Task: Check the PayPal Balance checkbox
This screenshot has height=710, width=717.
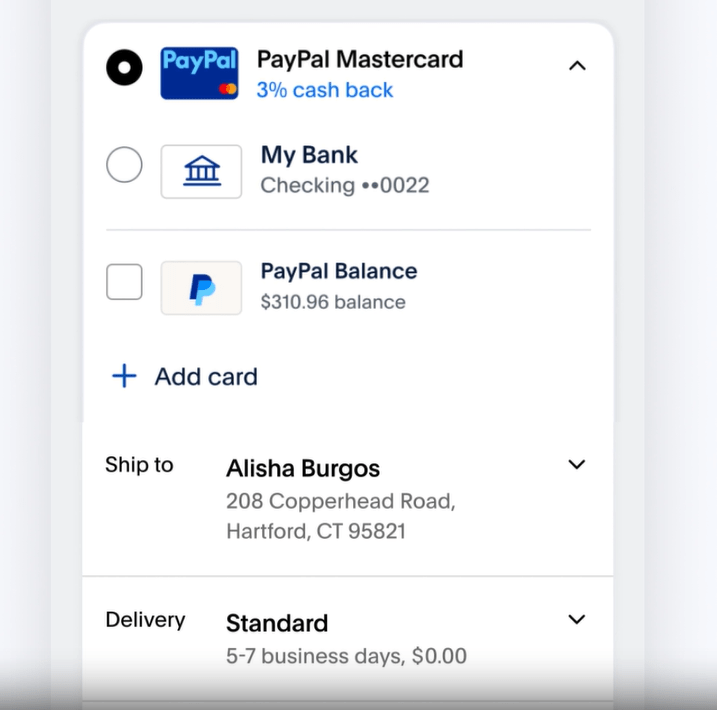Action: click(124, 282)
